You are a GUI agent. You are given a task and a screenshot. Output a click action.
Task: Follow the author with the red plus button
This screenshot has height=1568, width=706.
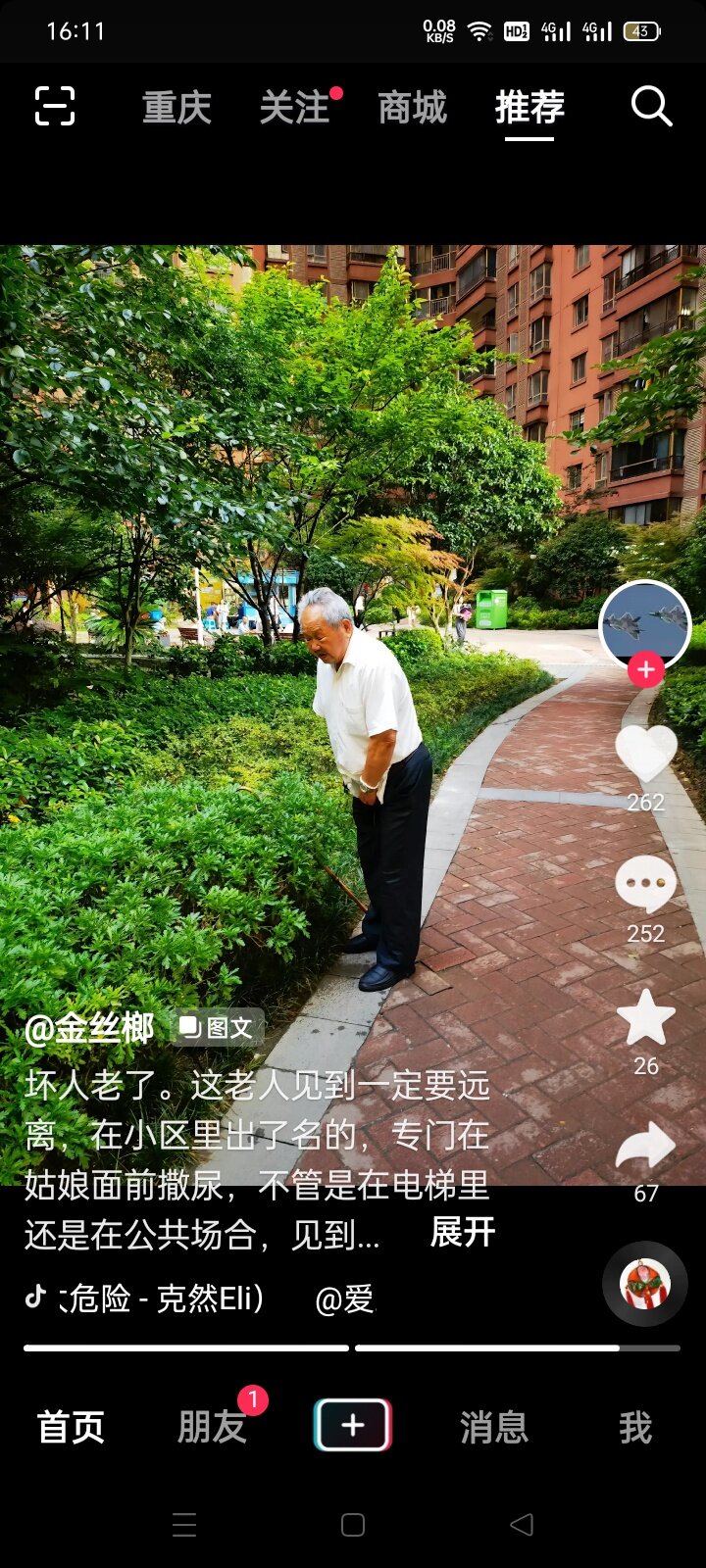(645, 669)
